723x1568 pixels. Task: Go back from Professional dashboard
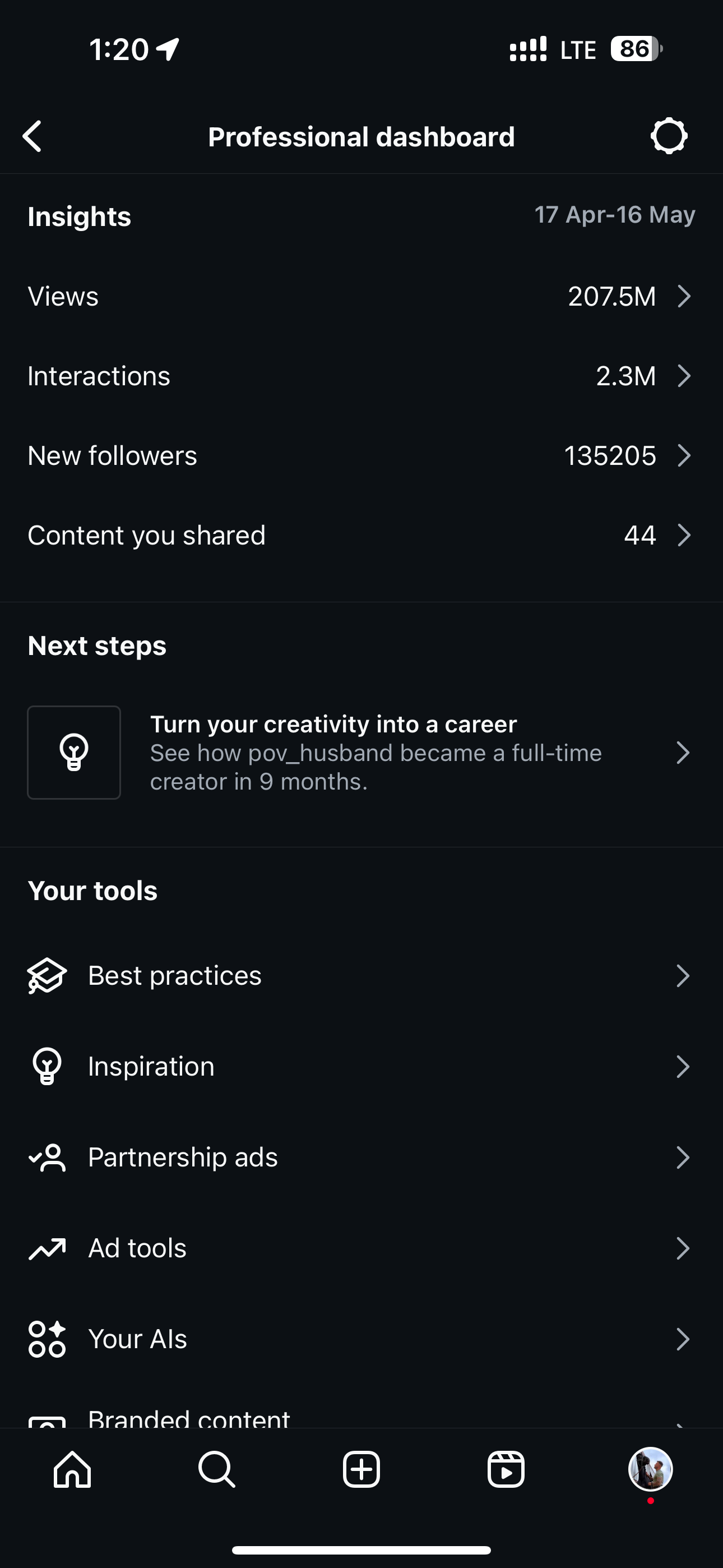[33, 136]
